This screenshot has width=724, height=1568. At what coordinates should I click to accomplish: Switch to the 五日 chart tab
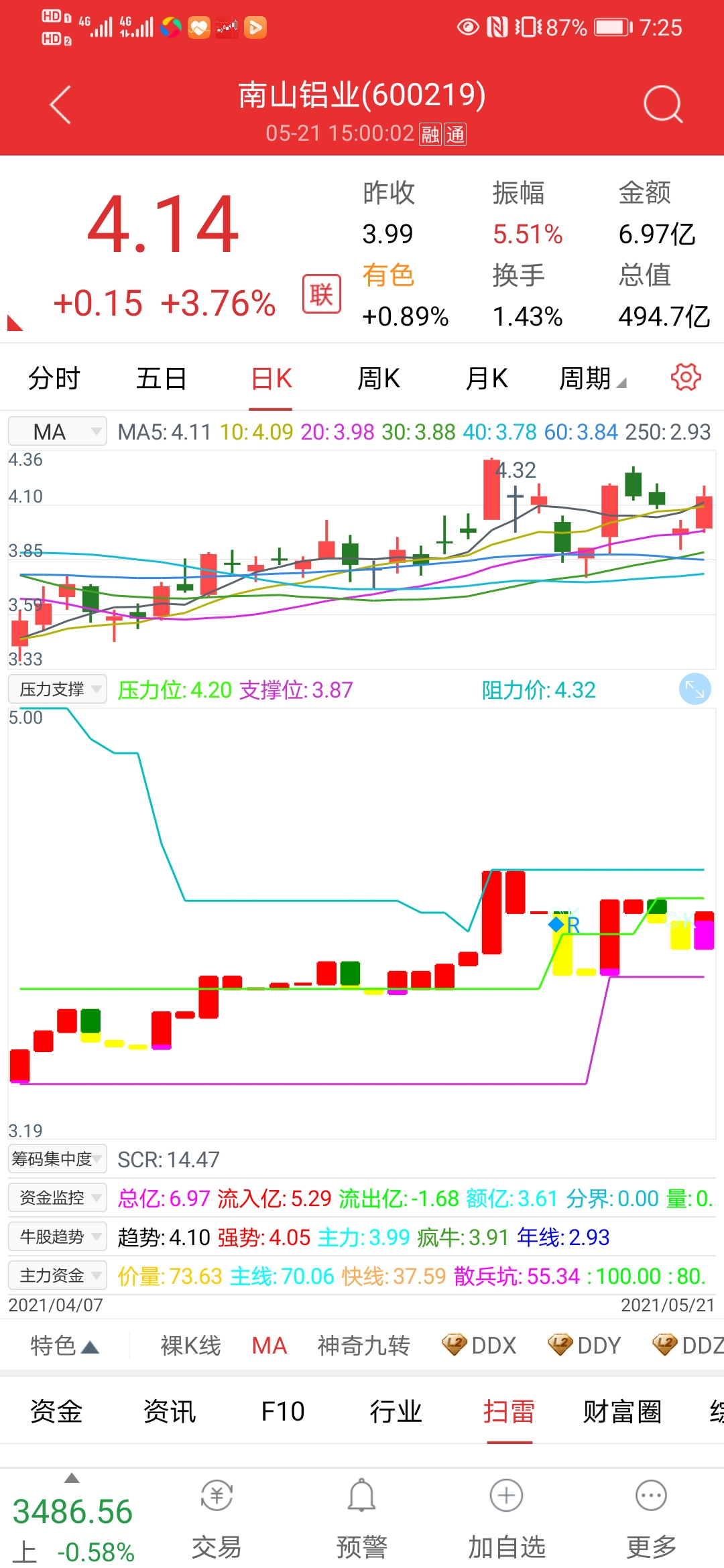tap(162, 379)
